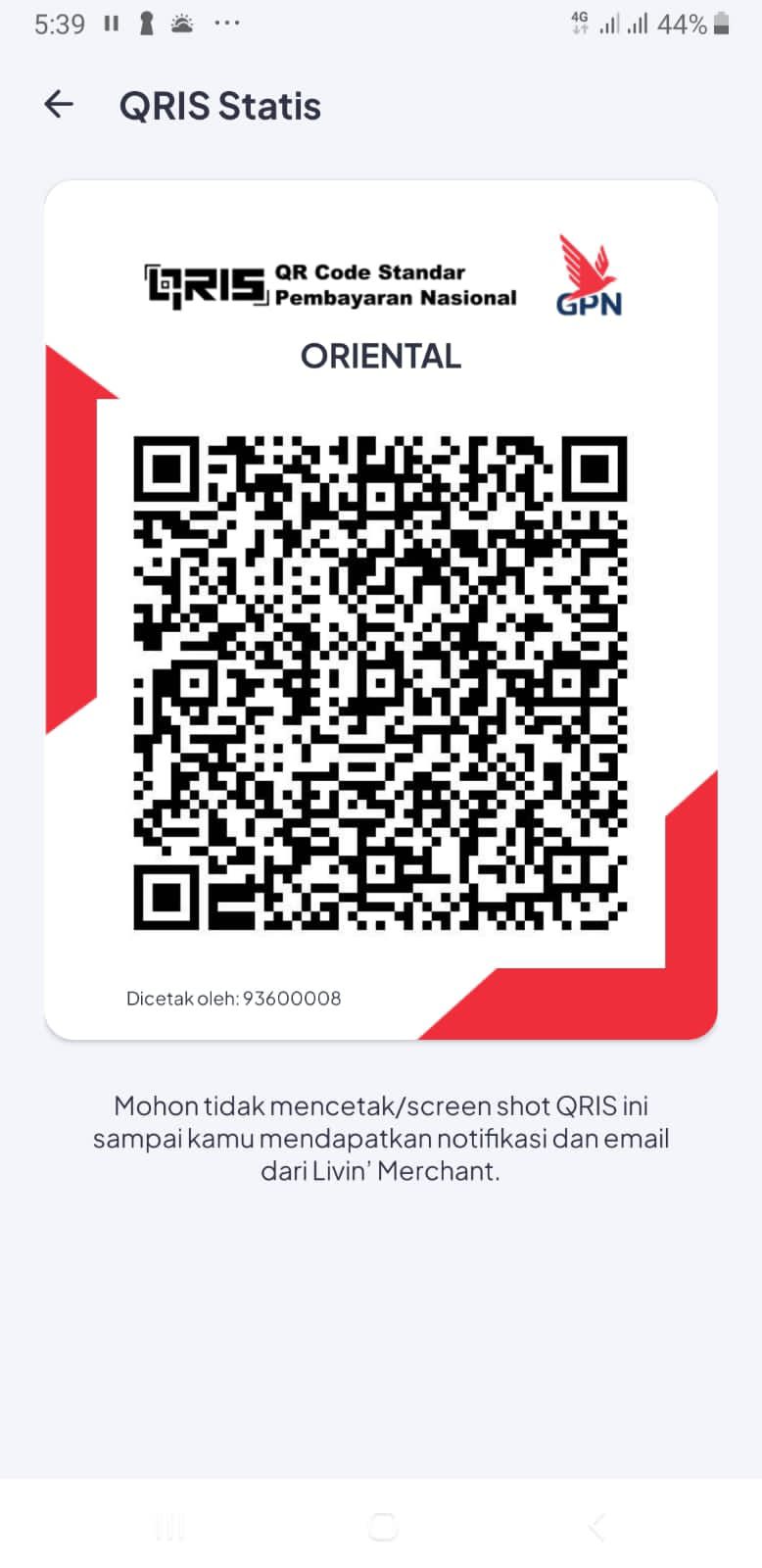Tap the system home button

tap(382, 1526)
